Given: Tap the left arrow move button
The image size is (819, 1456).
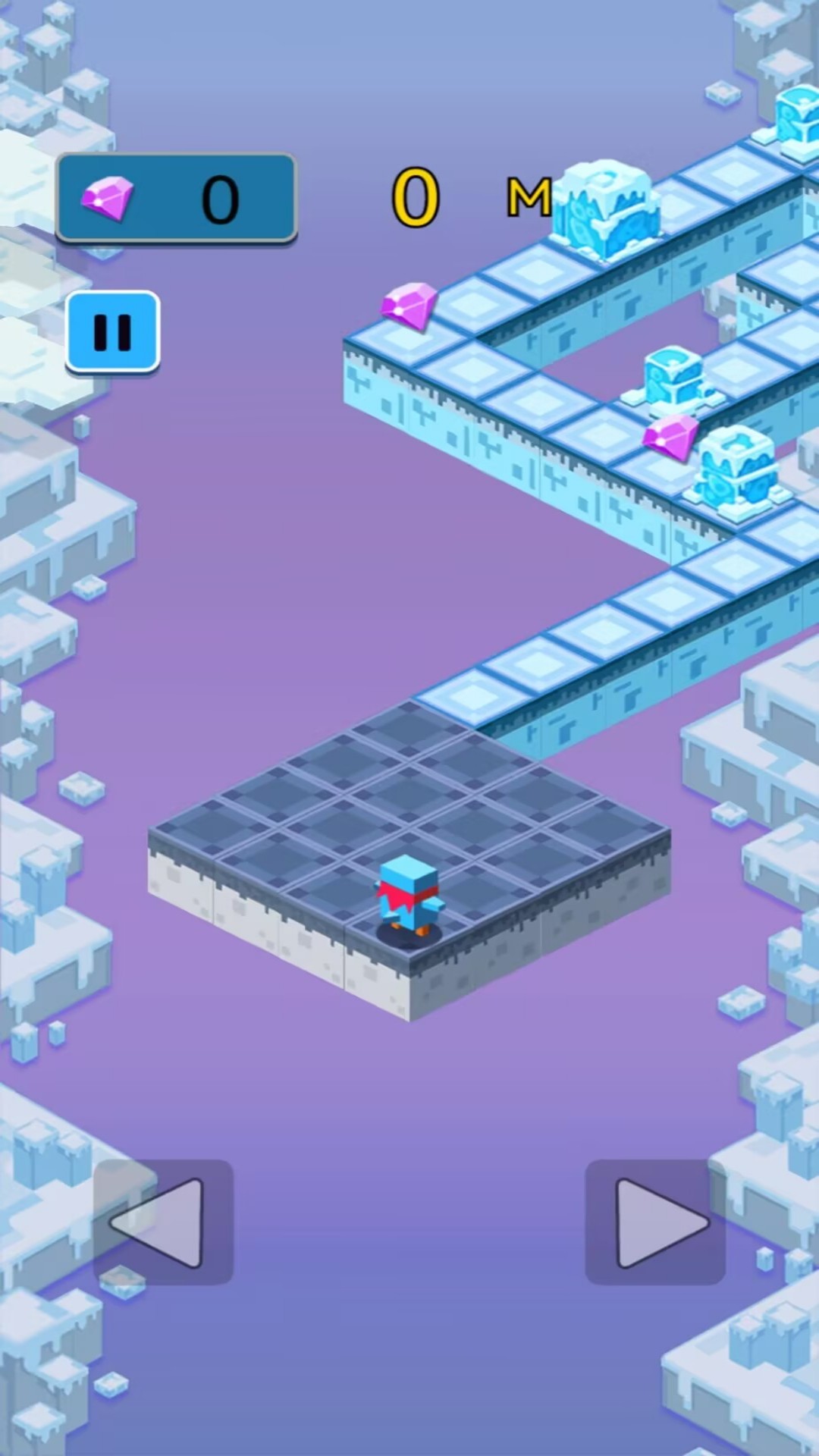Looking at the screenshot, I should [x=163, y=1222].
